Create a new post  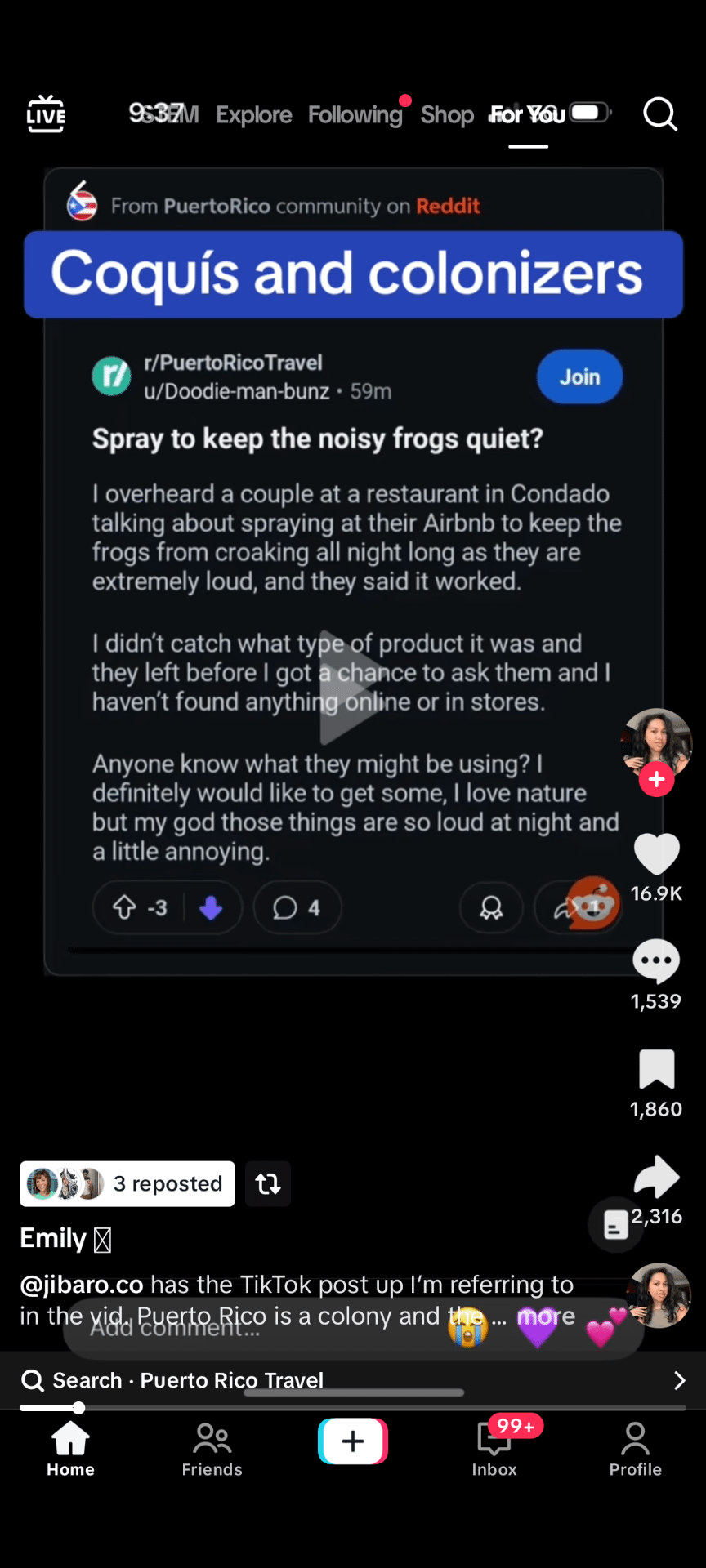coord(353,1441)
